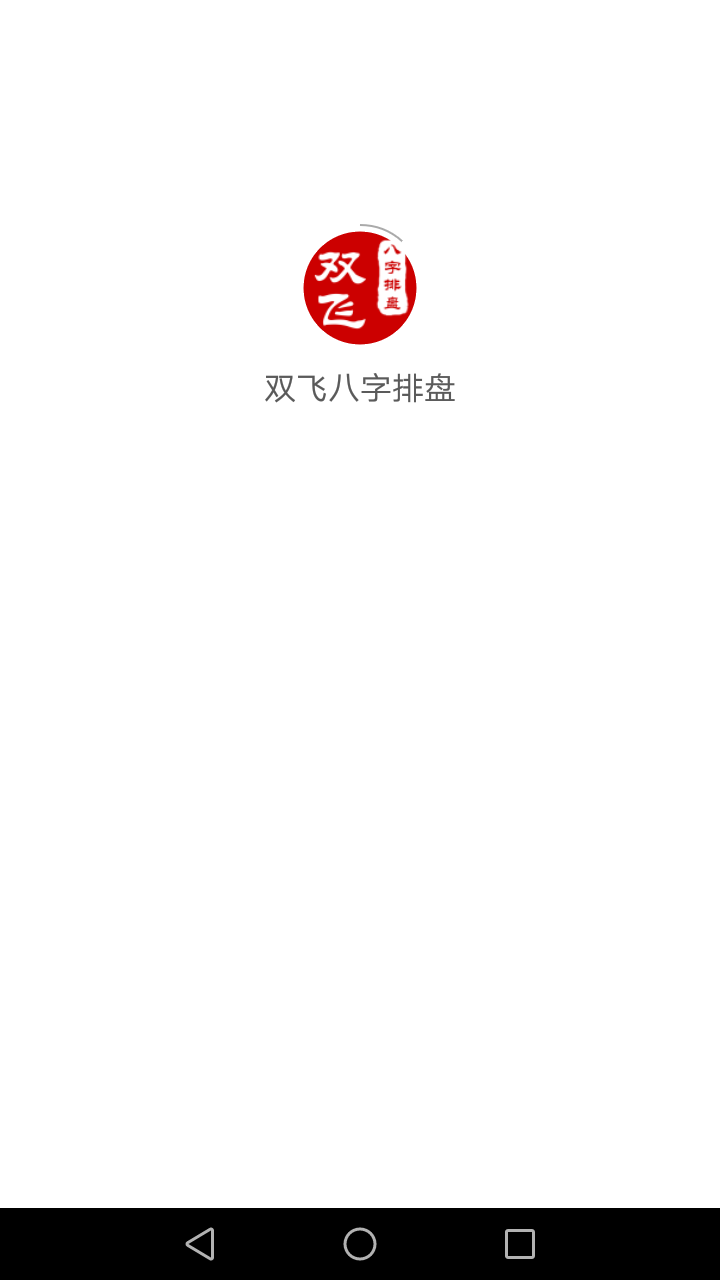
Task: Click the 排盘 portion of the title text
Action: (x=424, y=390)
